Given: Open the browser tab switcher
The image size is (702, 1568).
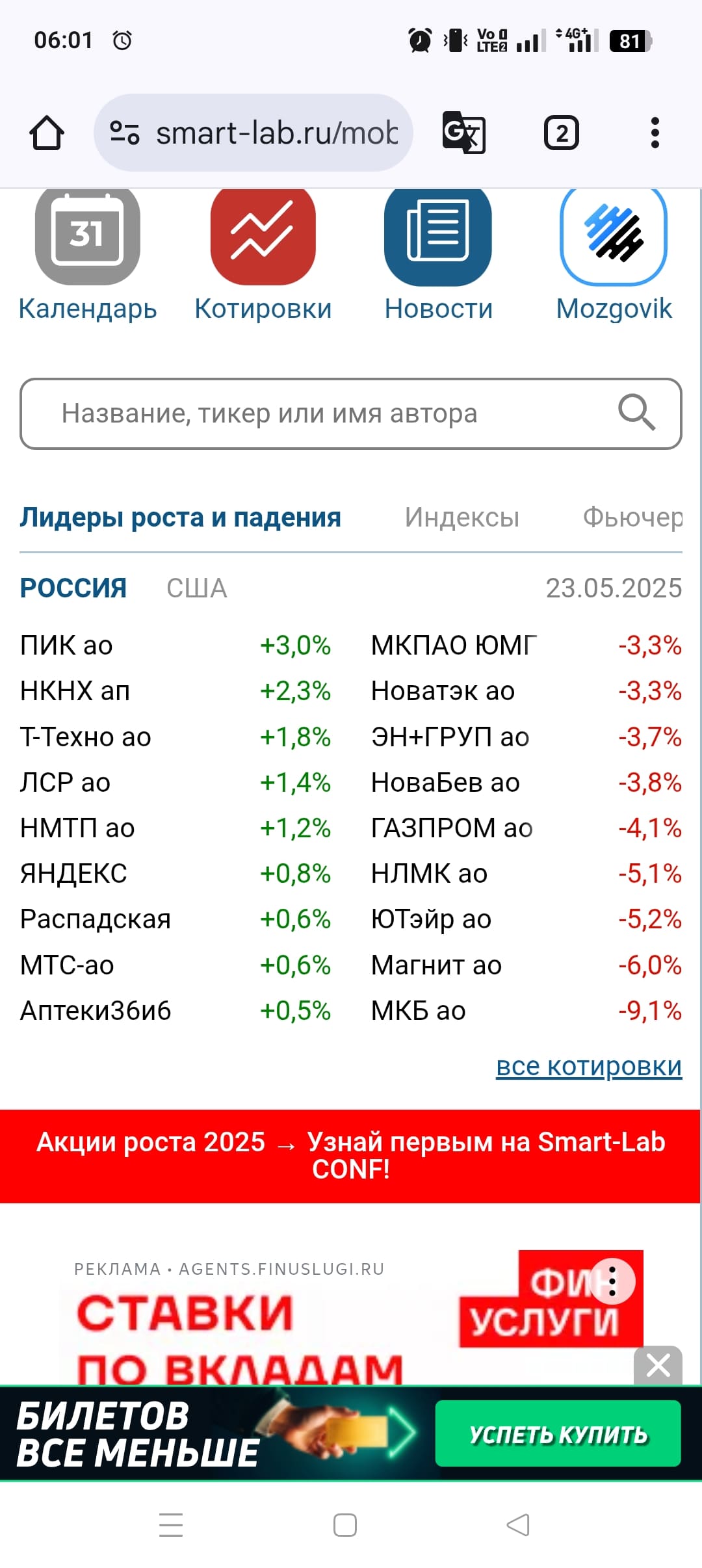Looking at the screenshot, I should coord(561,133).
